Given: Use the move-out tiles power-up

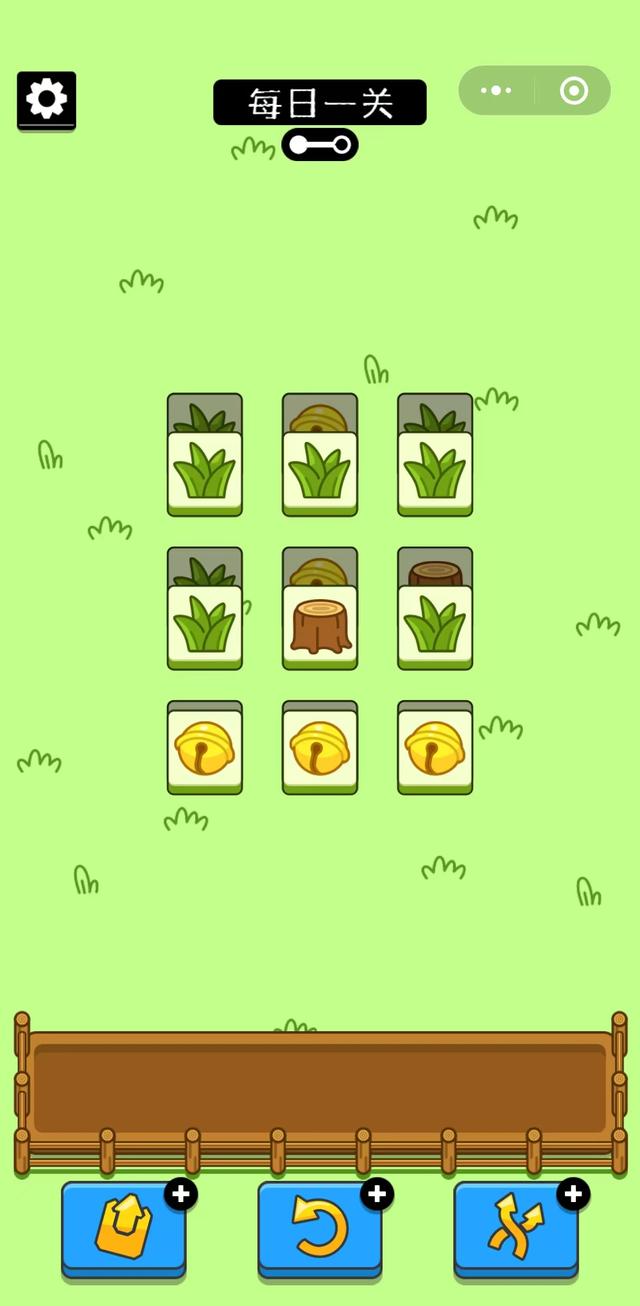Looking at the screenshot, I should tap(124, 1230).
